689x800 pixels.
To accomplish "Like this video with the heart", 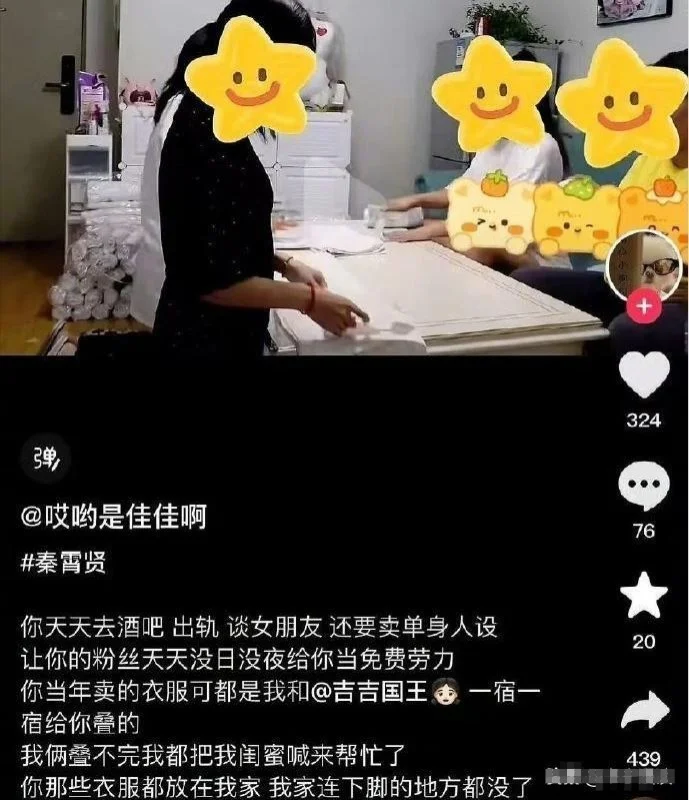I will point(644,377).
